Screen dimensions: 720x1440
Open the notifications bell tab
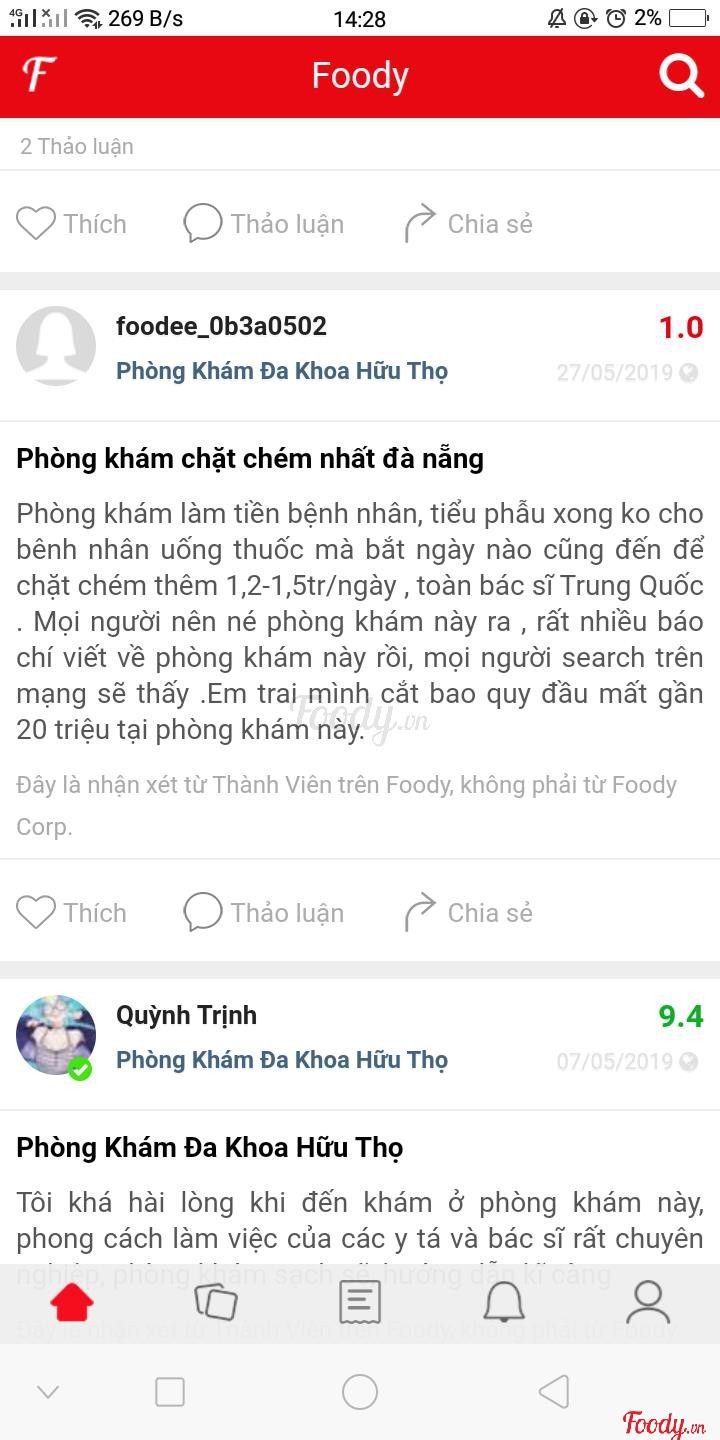pyautogui.click(x=504, y=1302)
